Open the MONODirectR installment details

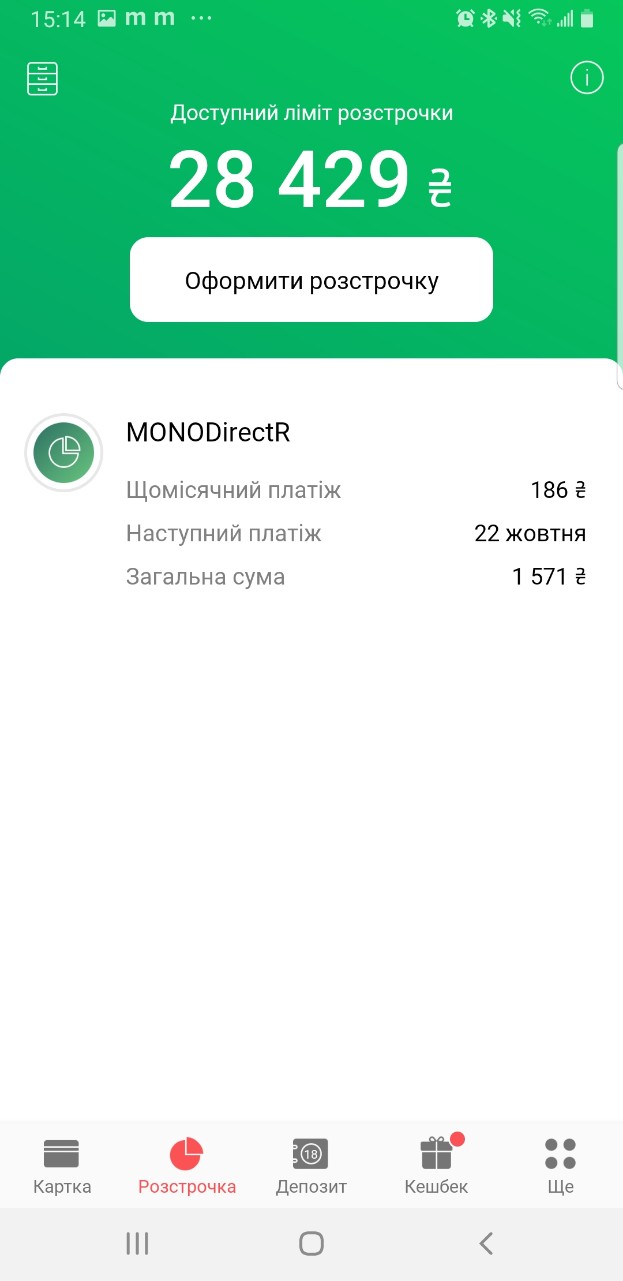310,505
